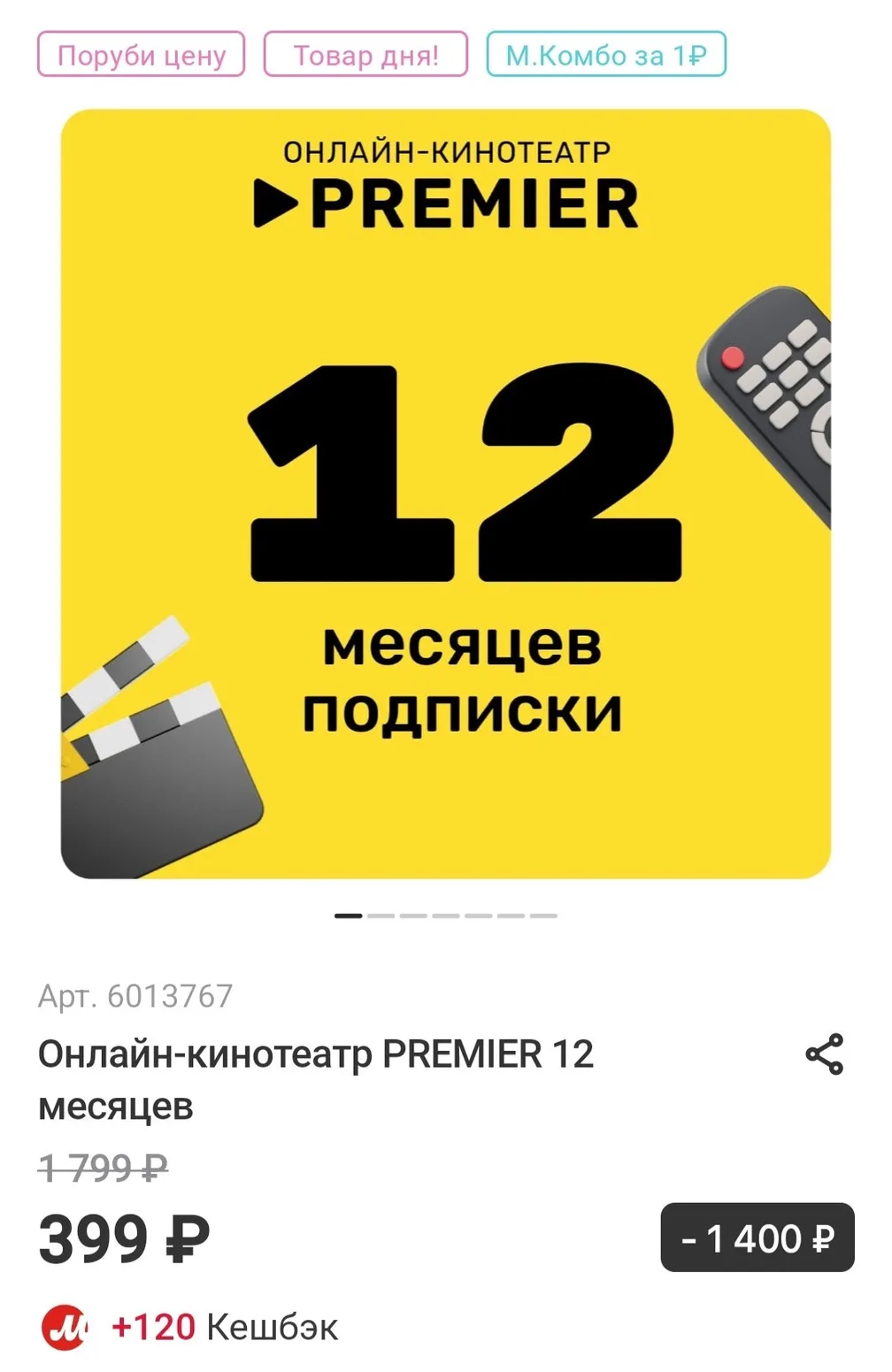Open the Товар дня! tag
Image resolution: width=892 pixels, height=1372 pixels.
[365, 55]
